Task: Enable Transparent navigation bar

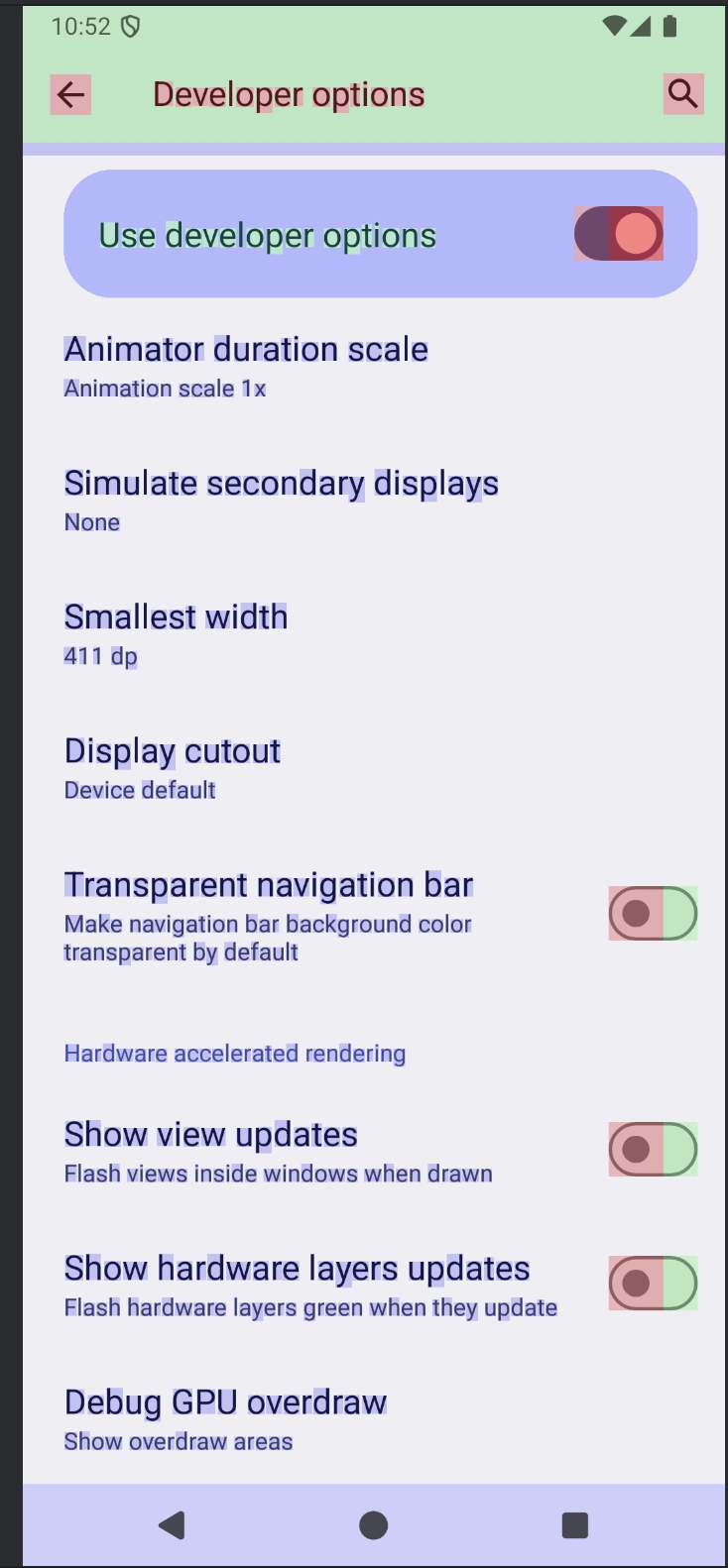Action: point(653,914)
